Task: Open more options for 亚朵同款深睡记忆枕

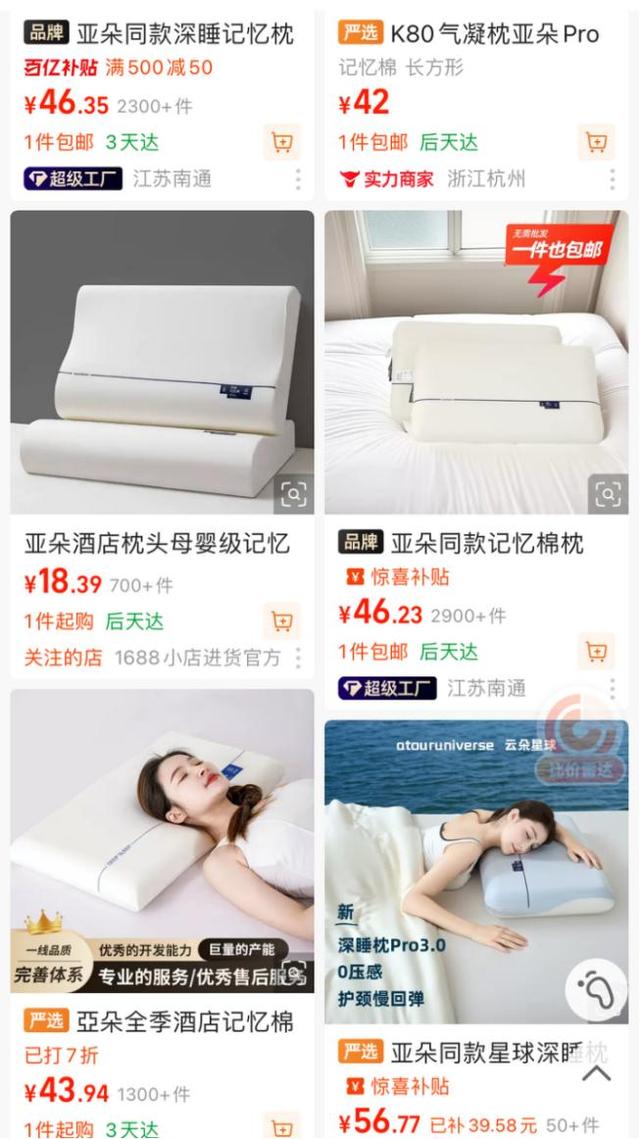Action: pyautogui.click(x=297, y=180)
